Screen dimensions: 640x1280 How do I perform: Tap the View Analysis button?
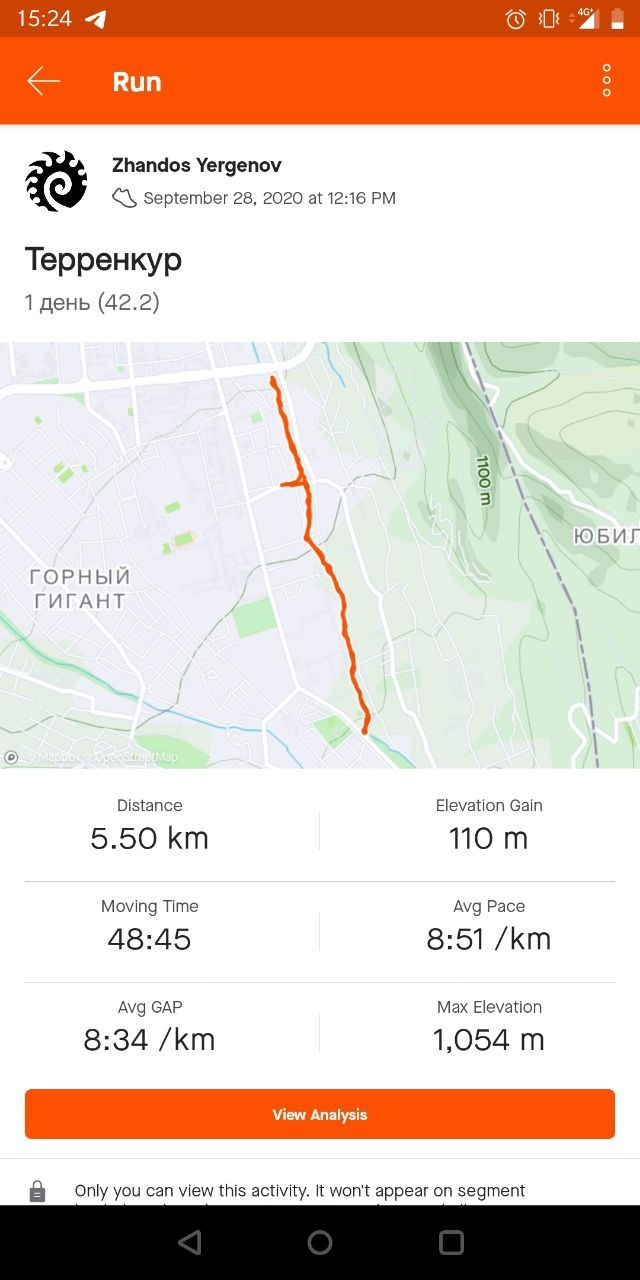pos(320,1114)
